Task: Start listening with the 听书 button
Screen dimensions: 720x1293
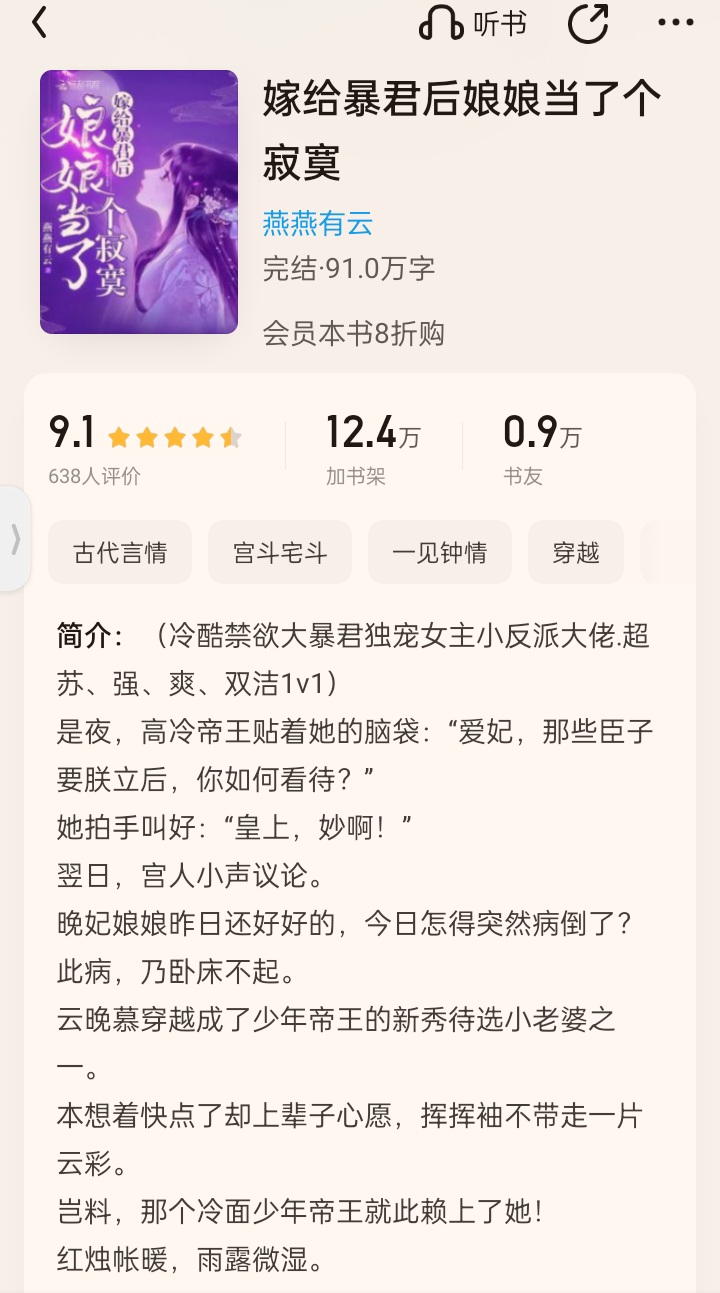Action: [472, 23]
